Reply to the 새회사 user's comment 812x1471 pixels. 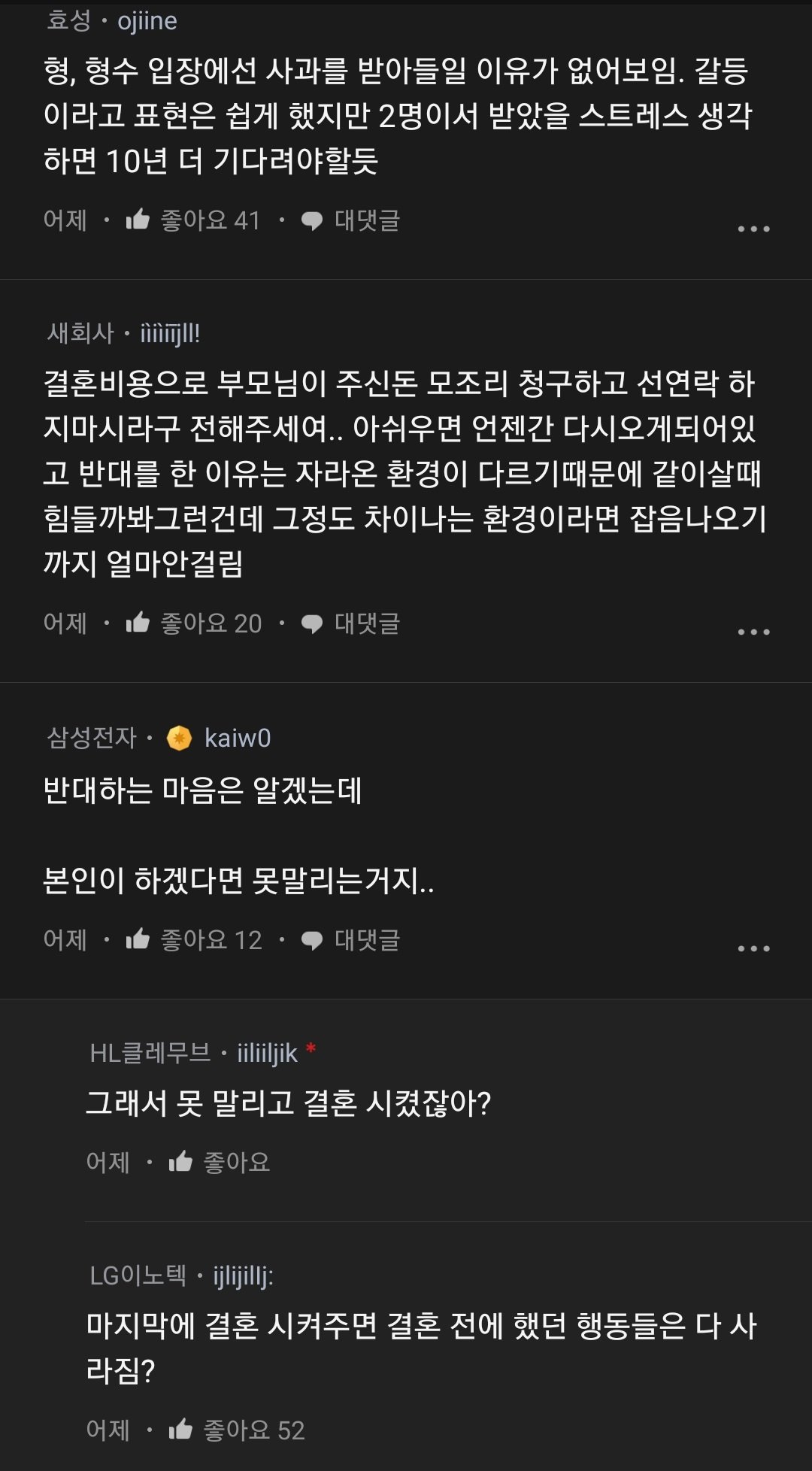click(x=350, y=623)
